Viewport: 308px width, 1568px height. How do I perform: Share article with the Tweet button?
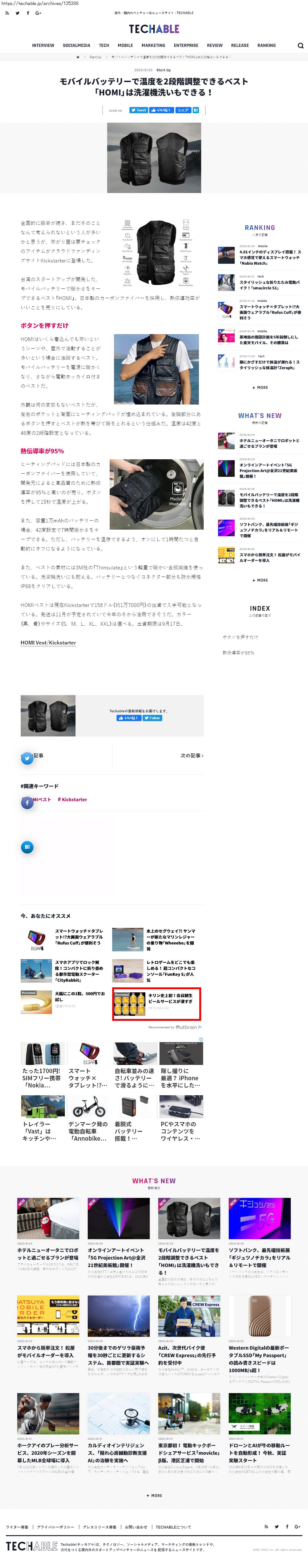(138, 110)
